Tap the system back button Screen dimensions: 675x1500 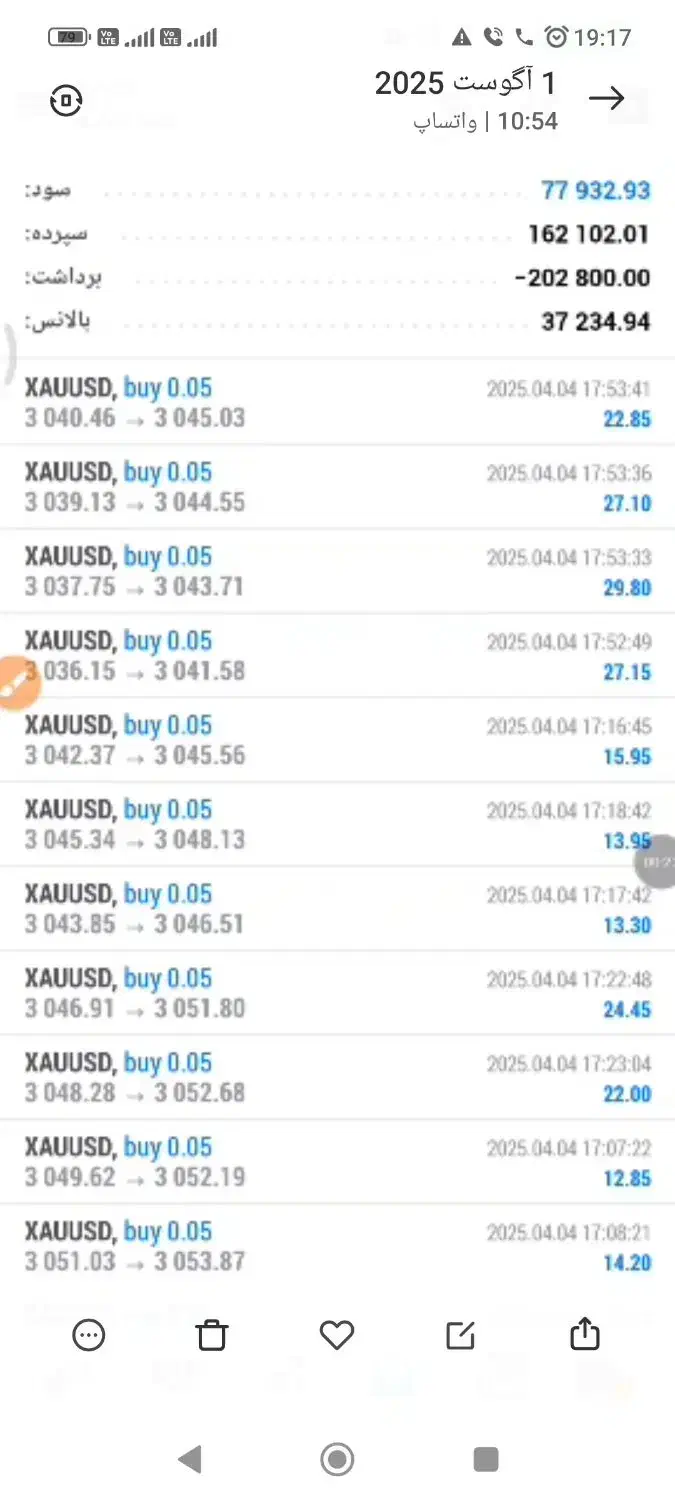tap(189, 1459)
